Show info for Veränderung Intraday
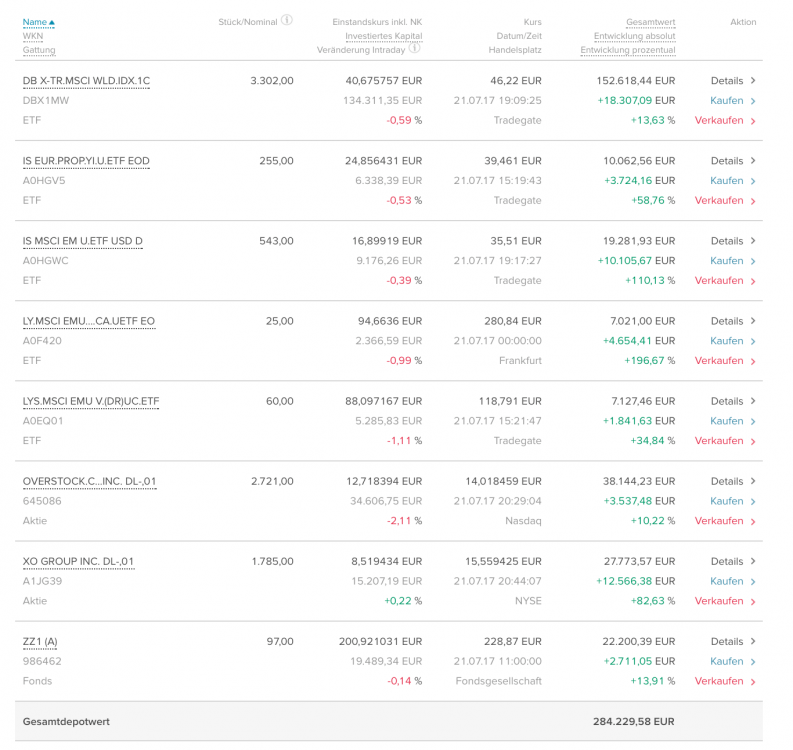Viewport: 793px width, 750px height. point(414,48)
